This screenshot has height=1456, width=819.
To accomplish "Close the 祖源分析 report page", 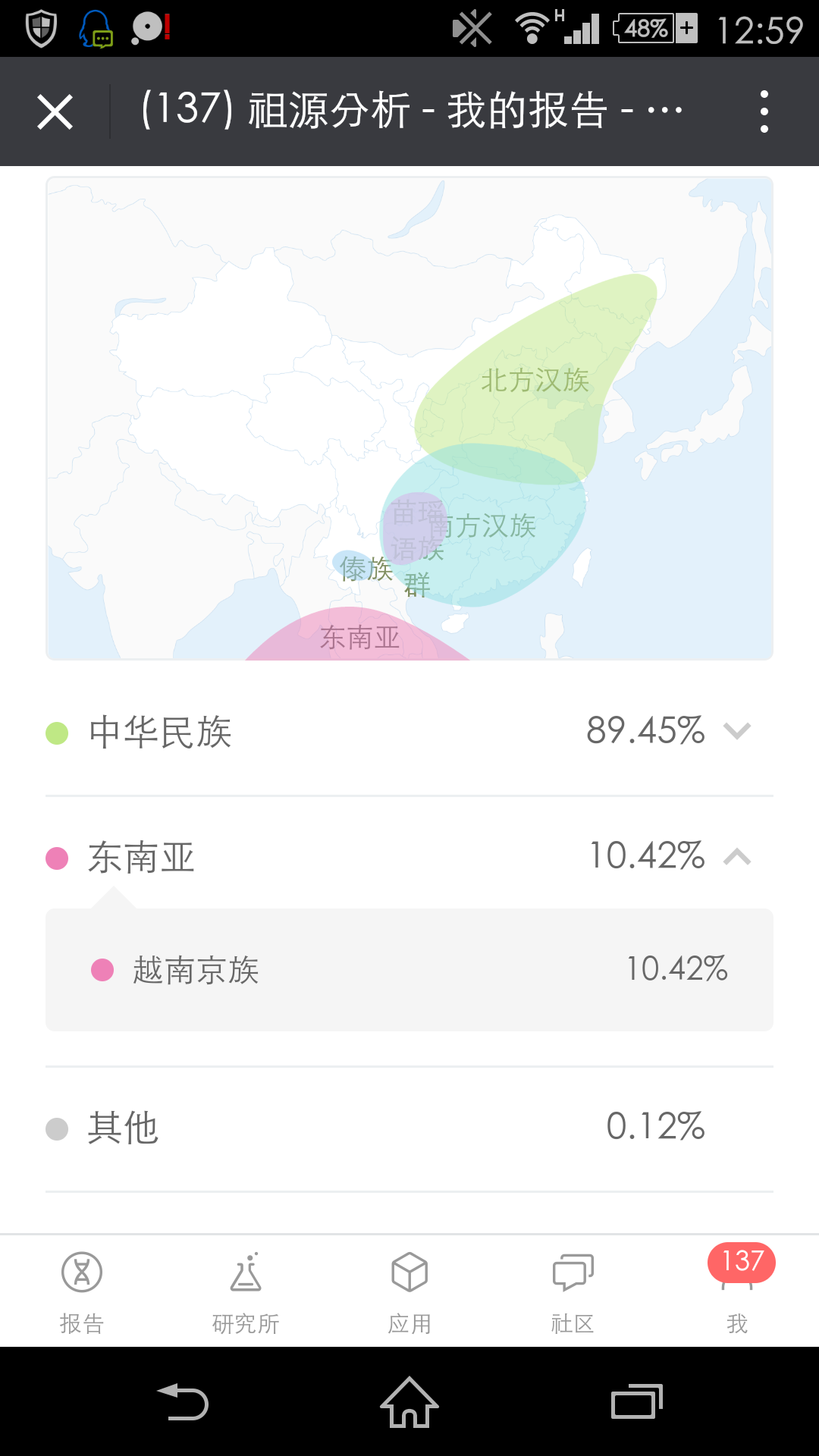I will point(55,111).
